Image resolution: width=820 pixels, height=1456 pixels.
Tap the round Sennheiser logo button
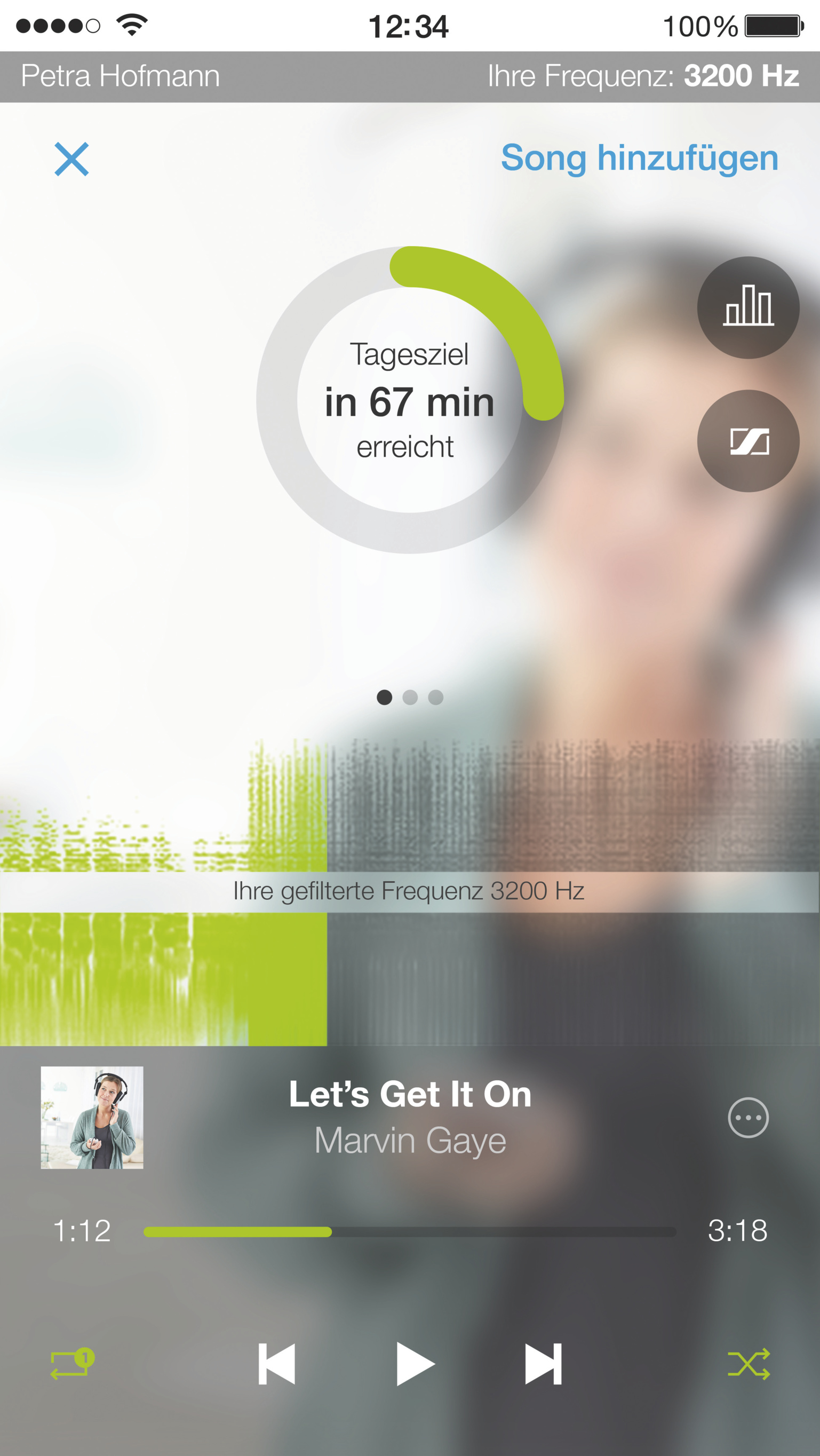click(747, 441)
